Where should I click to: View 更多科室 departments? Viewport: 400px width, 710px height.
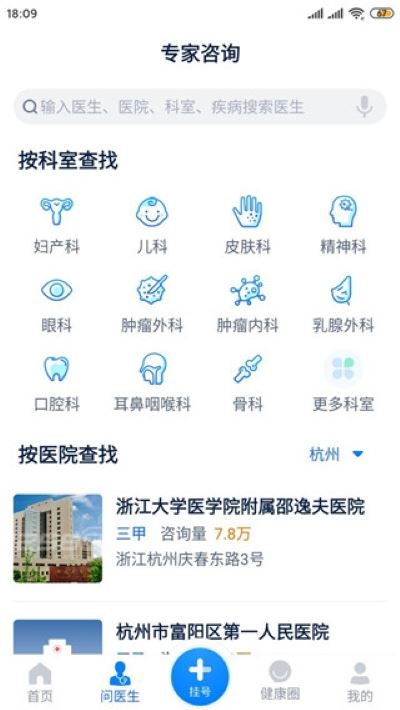pos(343,383)
